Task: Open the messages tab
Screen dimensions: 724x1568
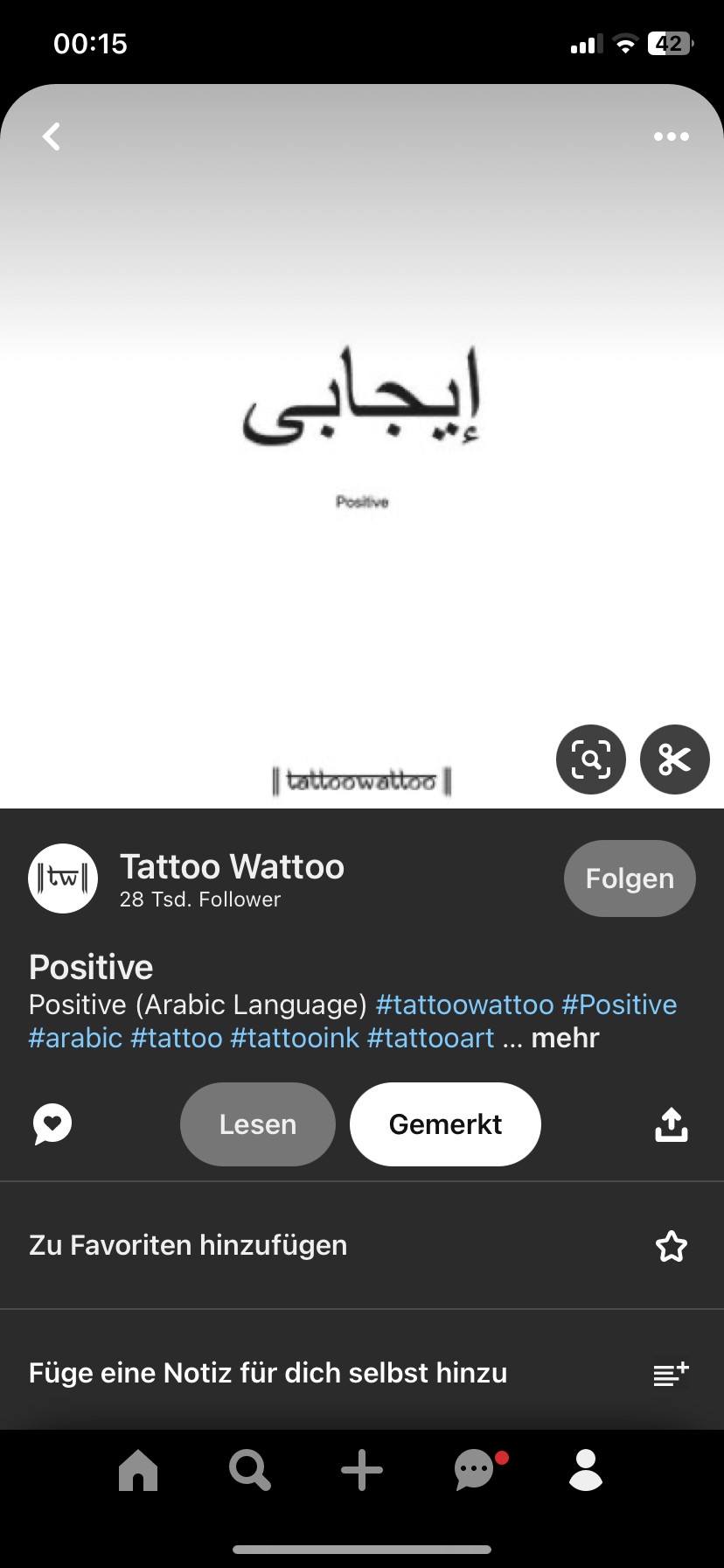Action: coord(475,1470)
